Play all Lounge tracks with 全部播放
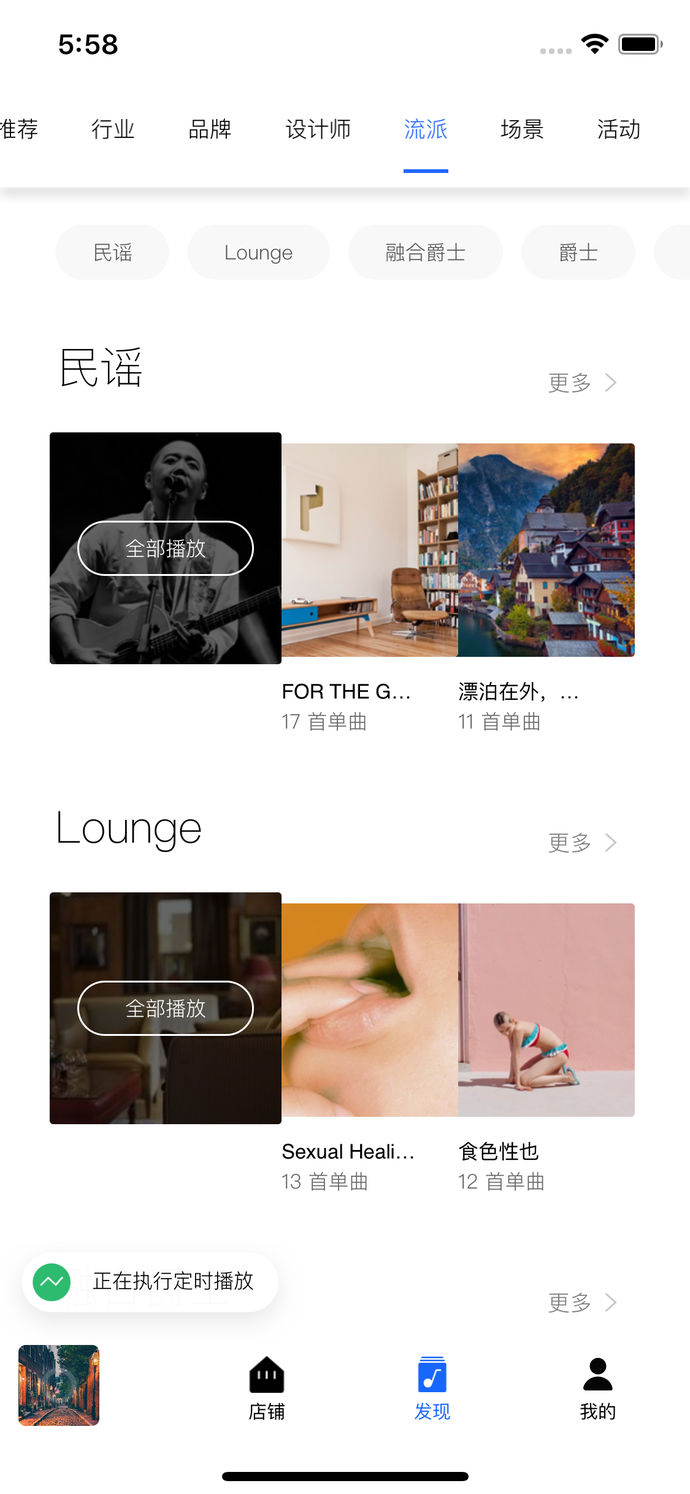 [x=165, y=1008]
